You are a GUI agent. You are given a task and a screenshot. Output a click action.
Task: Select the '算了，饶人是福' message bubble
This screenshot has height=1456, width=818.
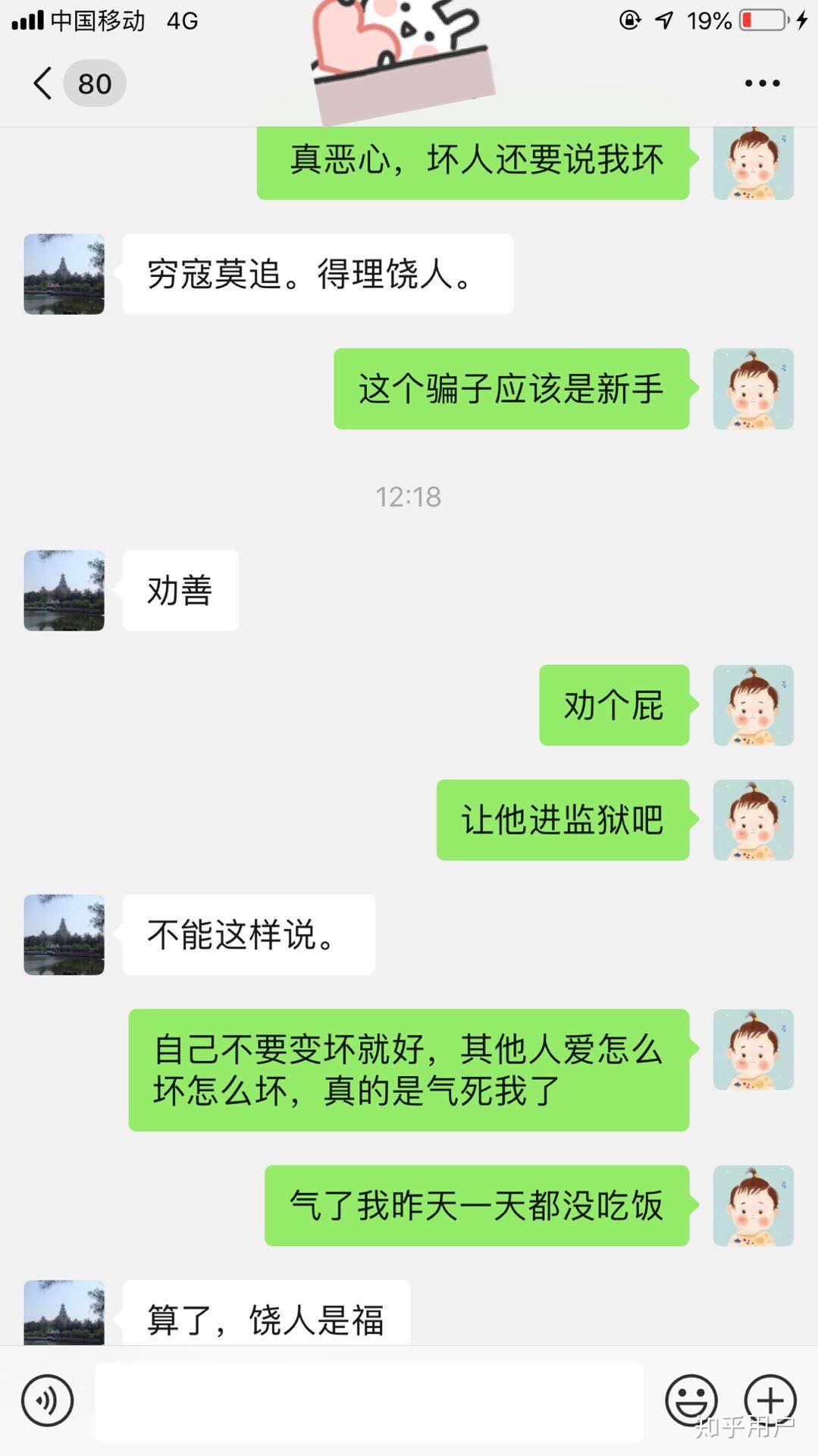(265, 1319)
